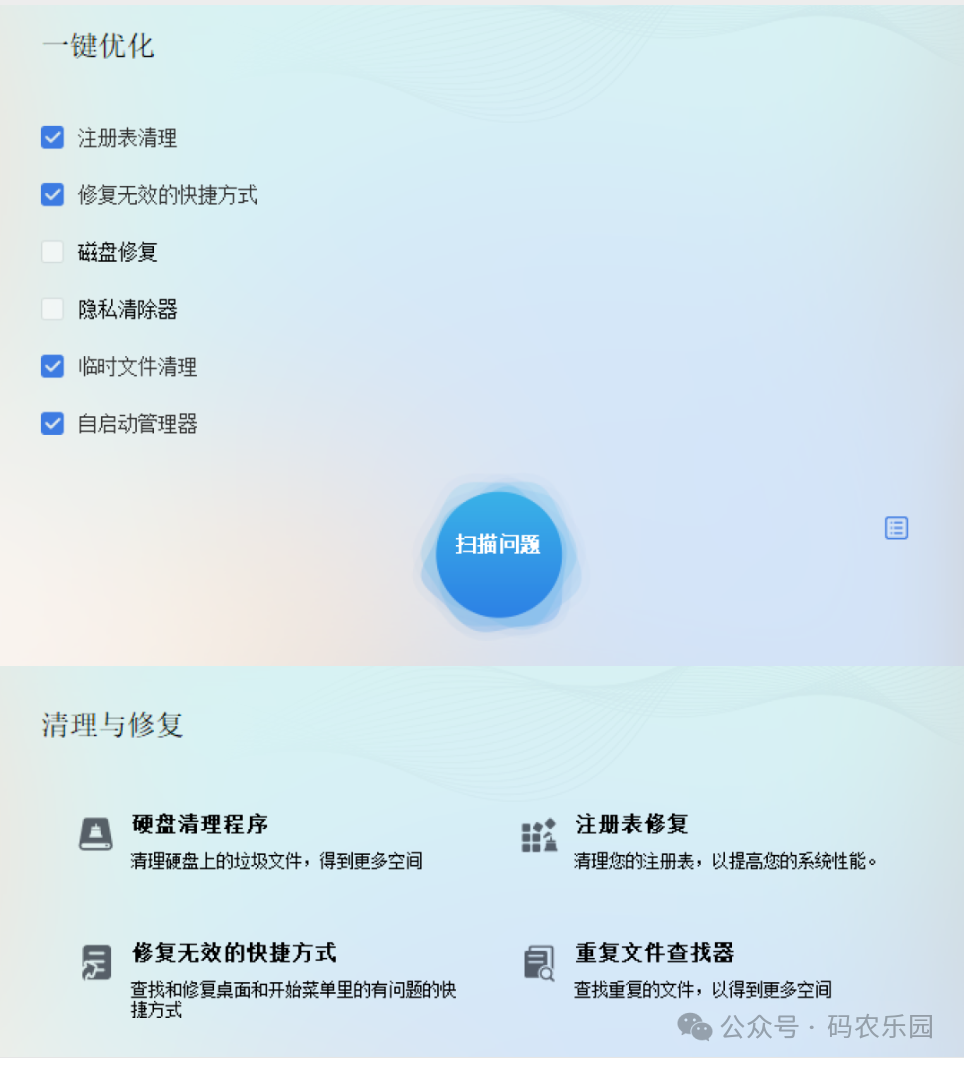The image size is (964, 1065).
Task: Enable the 隐私清除器 checkbox
Action: 53,310
